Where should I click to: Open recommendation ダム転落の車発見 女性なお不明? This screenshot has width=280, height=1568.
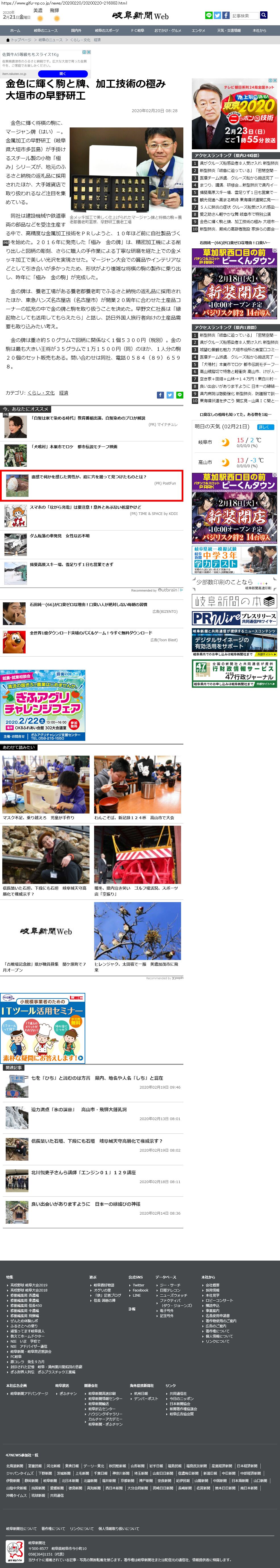click(59, 536)
